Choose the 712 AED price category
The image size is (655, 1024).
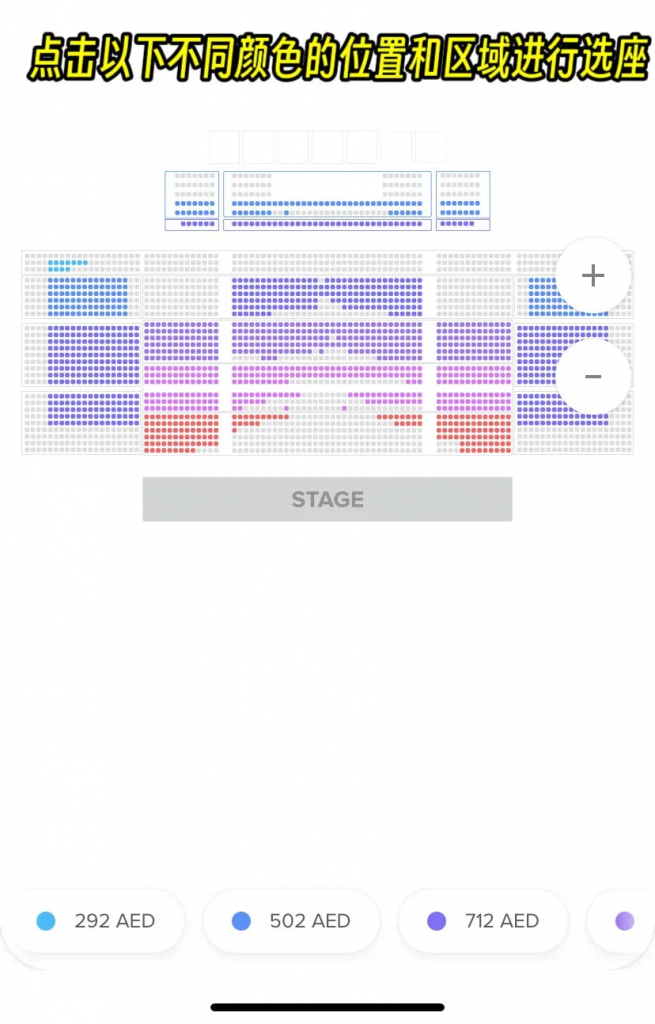coord(483,921)
